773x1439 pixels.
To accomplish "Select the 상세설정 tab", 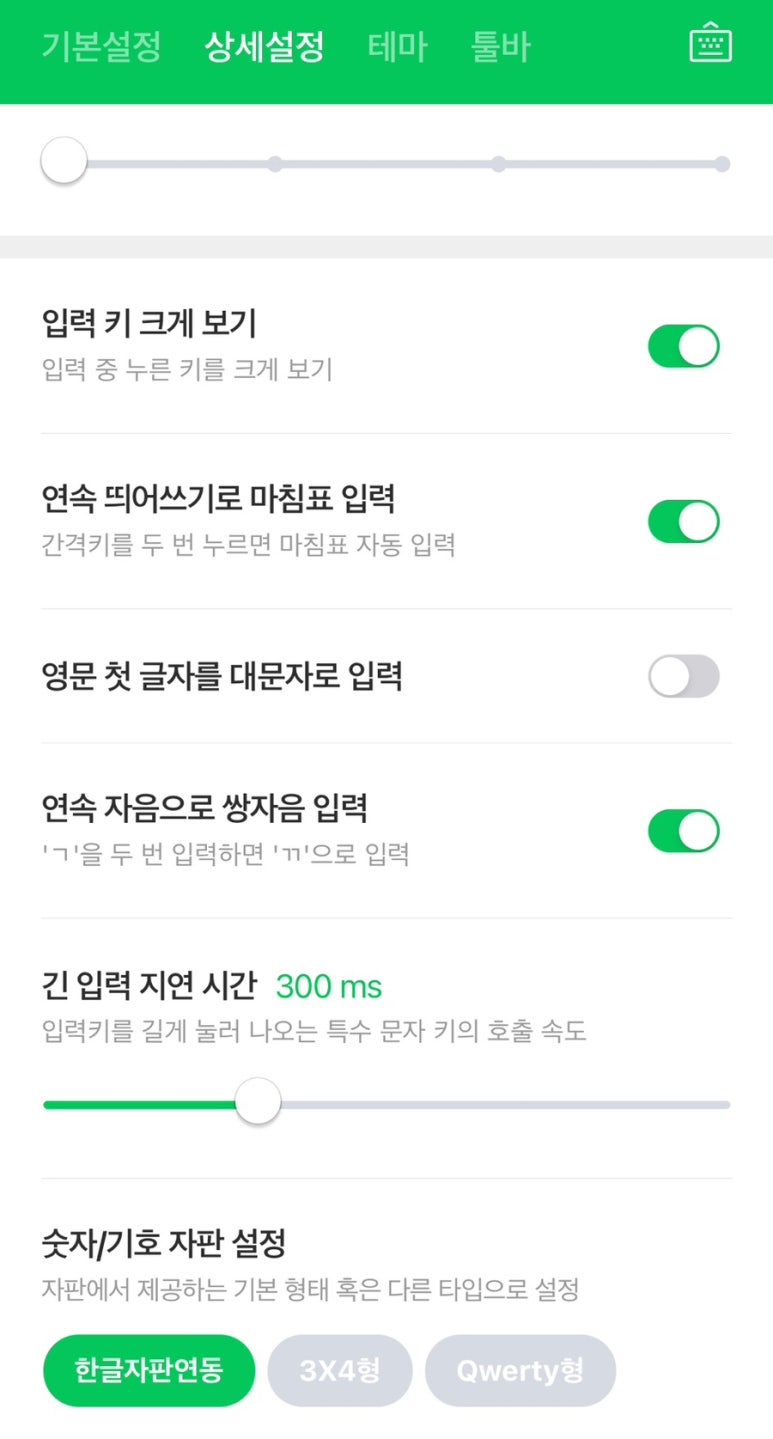I will coord(264,47).
